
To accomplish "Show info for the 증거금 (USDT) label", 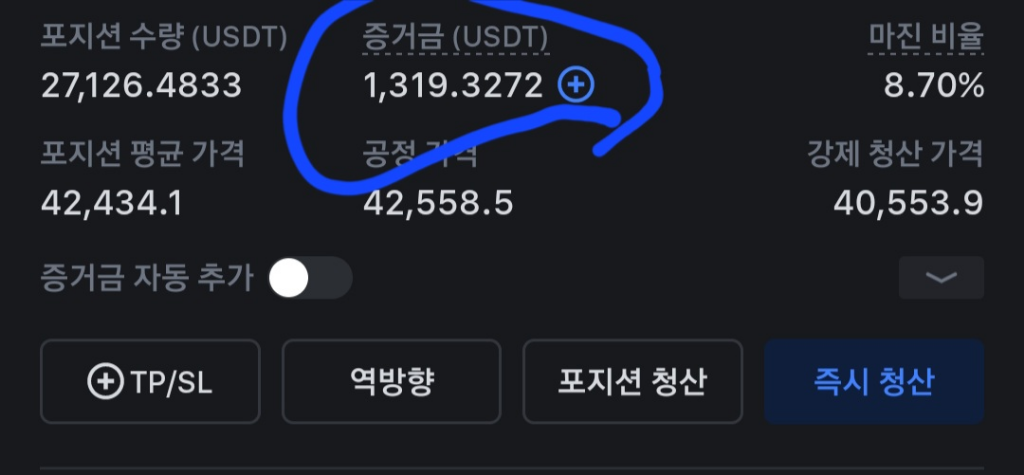I will point(455,39).
